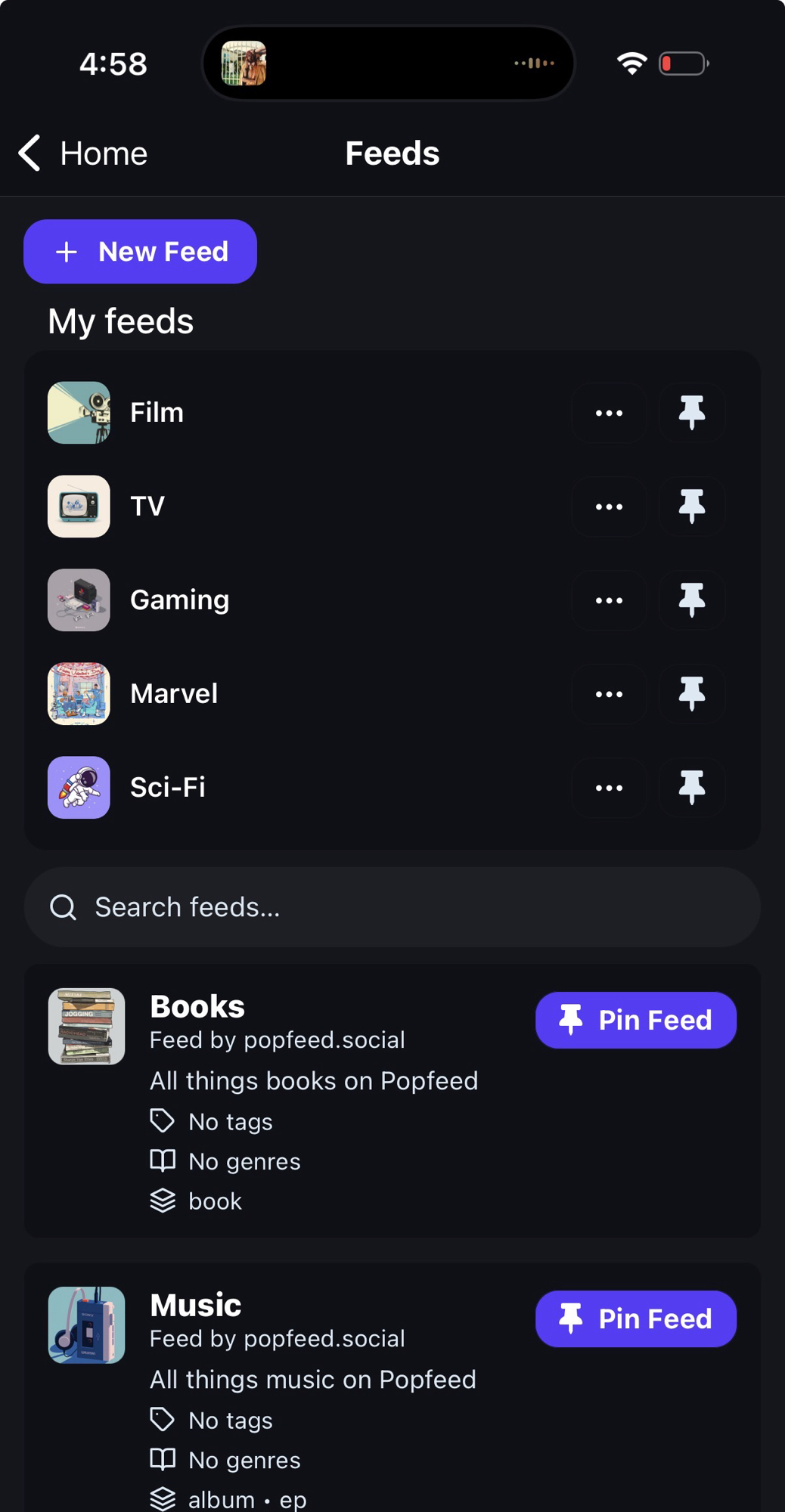Focus the Search feeds field

coord(392,907)
